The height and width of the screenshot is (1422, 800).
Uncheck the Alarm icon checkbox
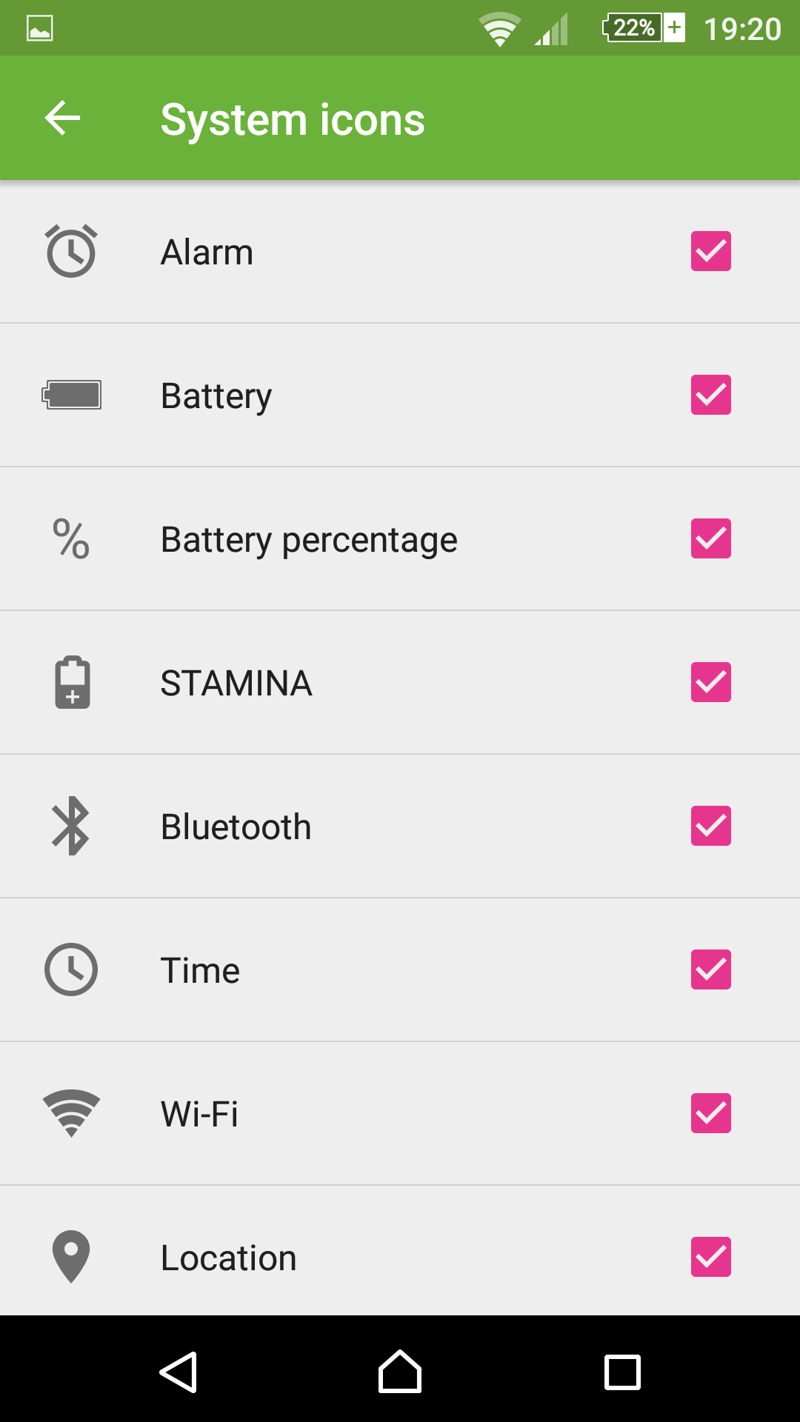tap(711, 252)
